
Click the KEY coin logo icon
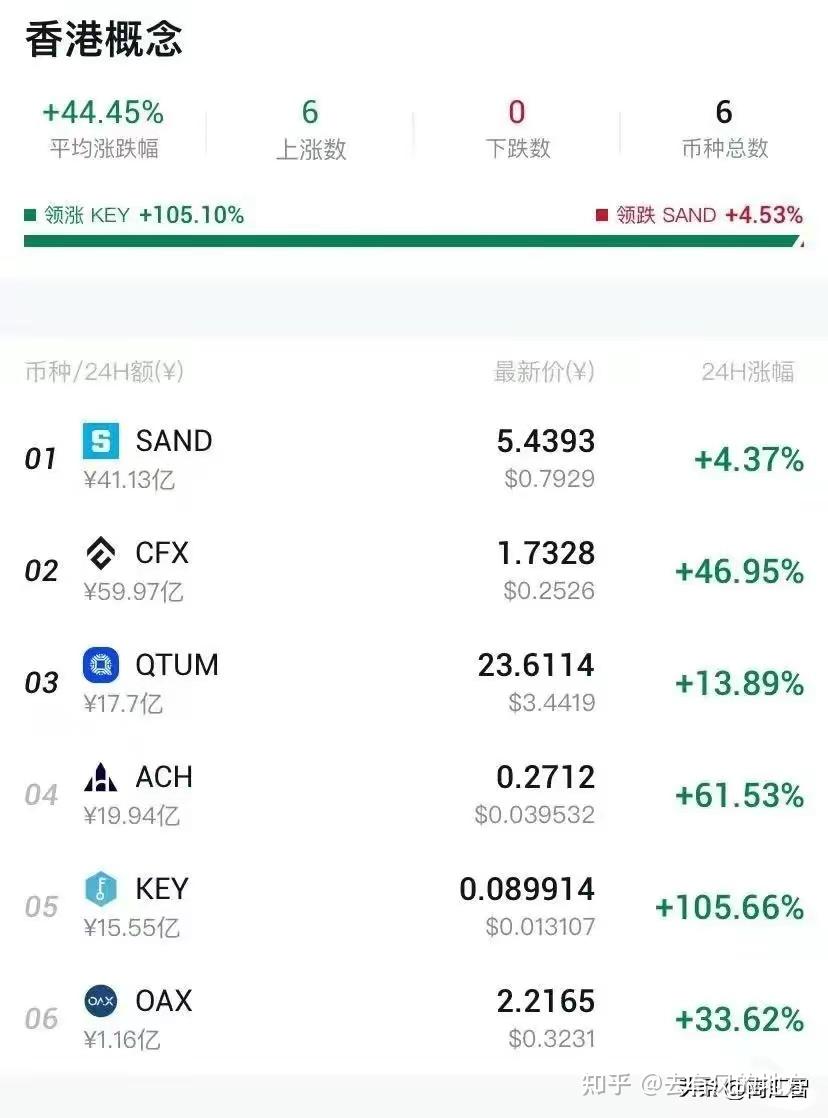100,888
